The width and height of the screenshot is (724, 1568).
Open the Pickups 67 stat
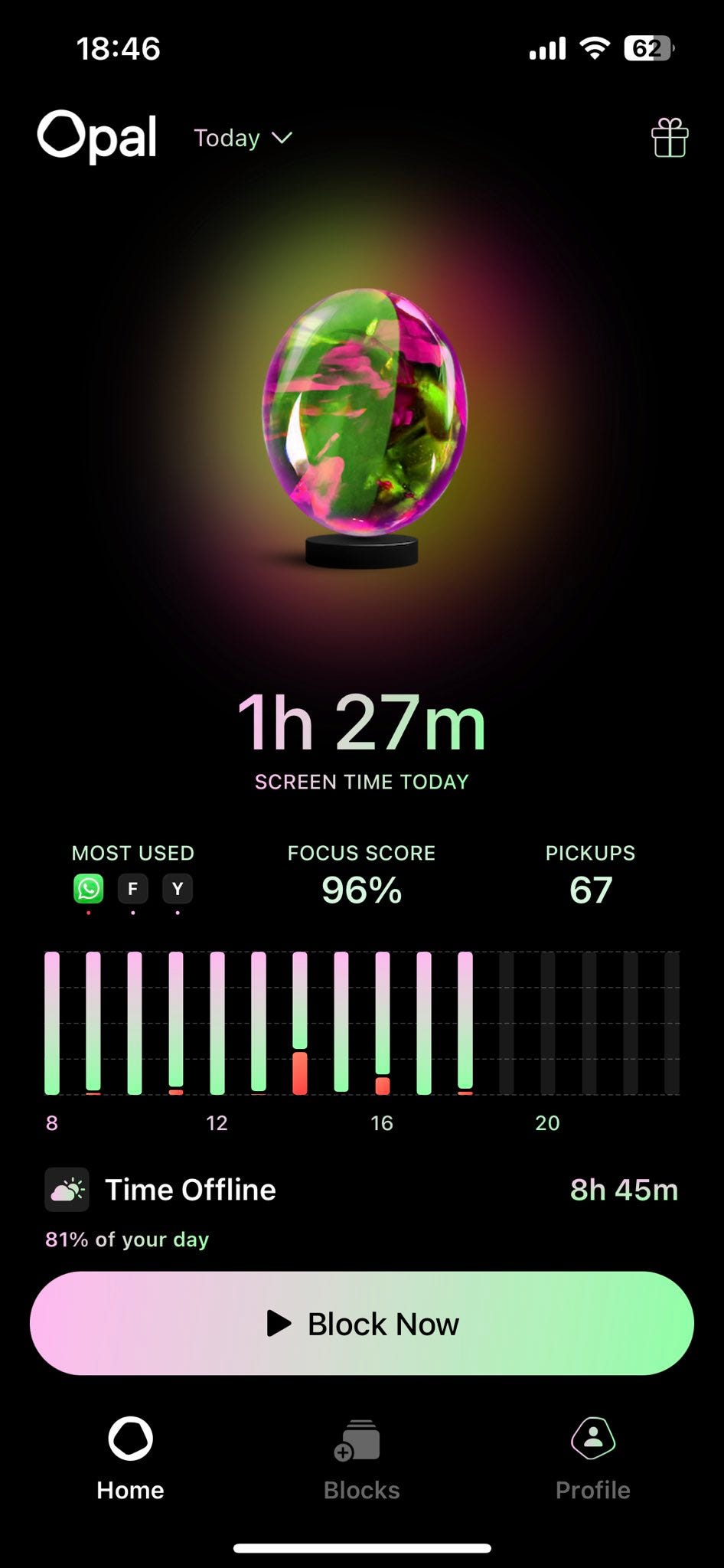click(590, 877)
